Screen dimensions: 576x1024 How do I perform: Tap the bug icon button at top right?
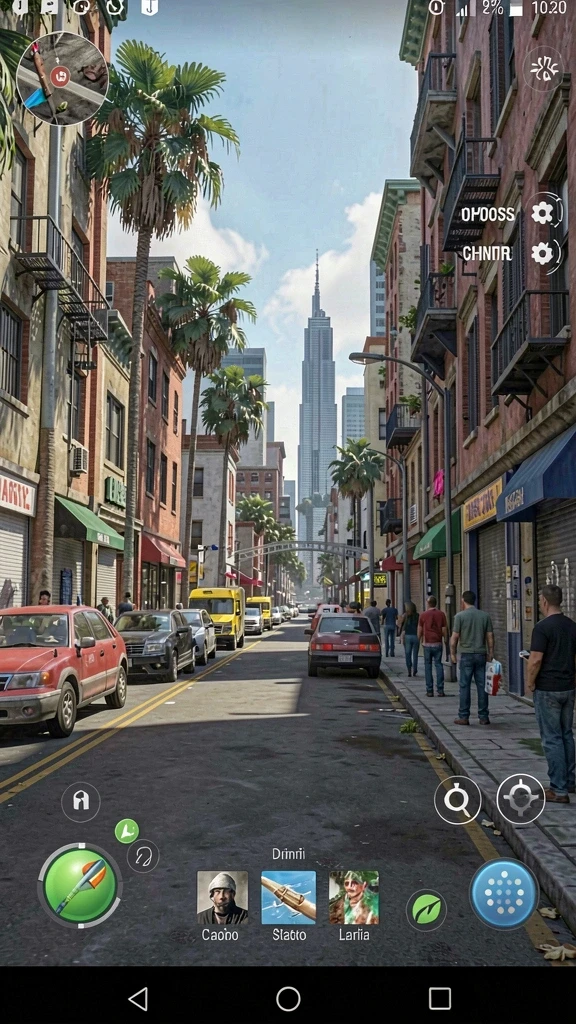[x=543, y=69]
